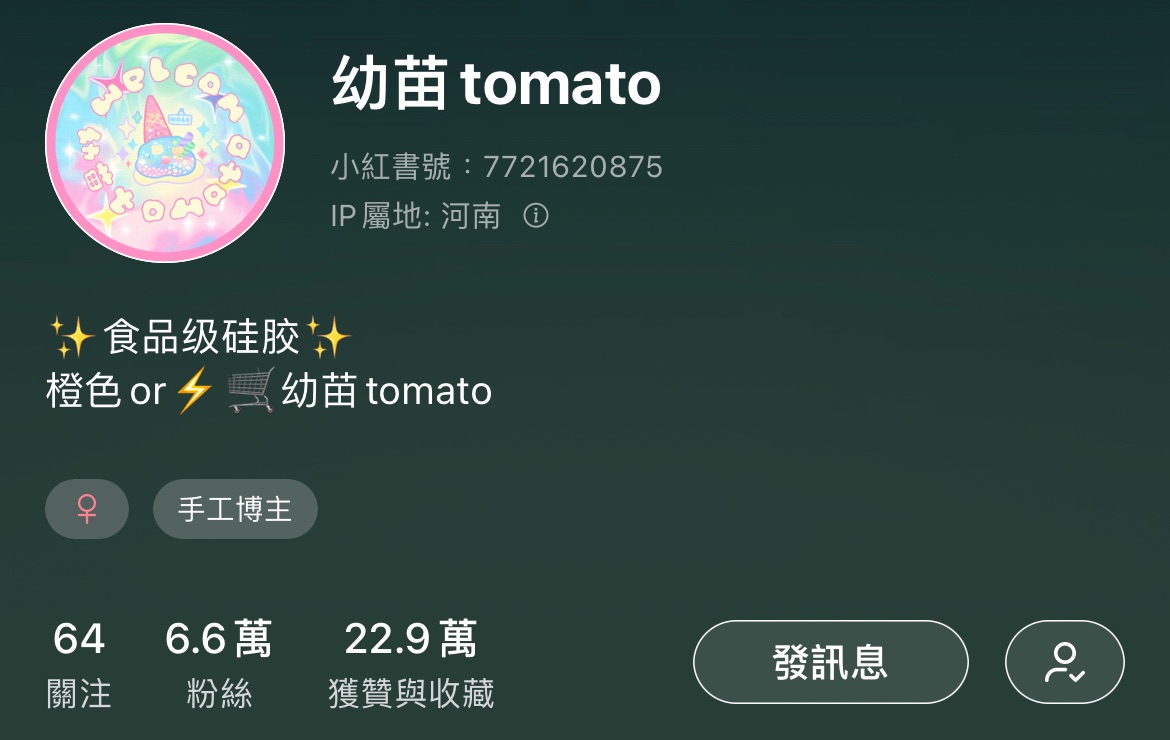The height and width of the screenshot is (740, 1170).
Task: Tap the followed-status person icon button
Action: [1064, 662]
